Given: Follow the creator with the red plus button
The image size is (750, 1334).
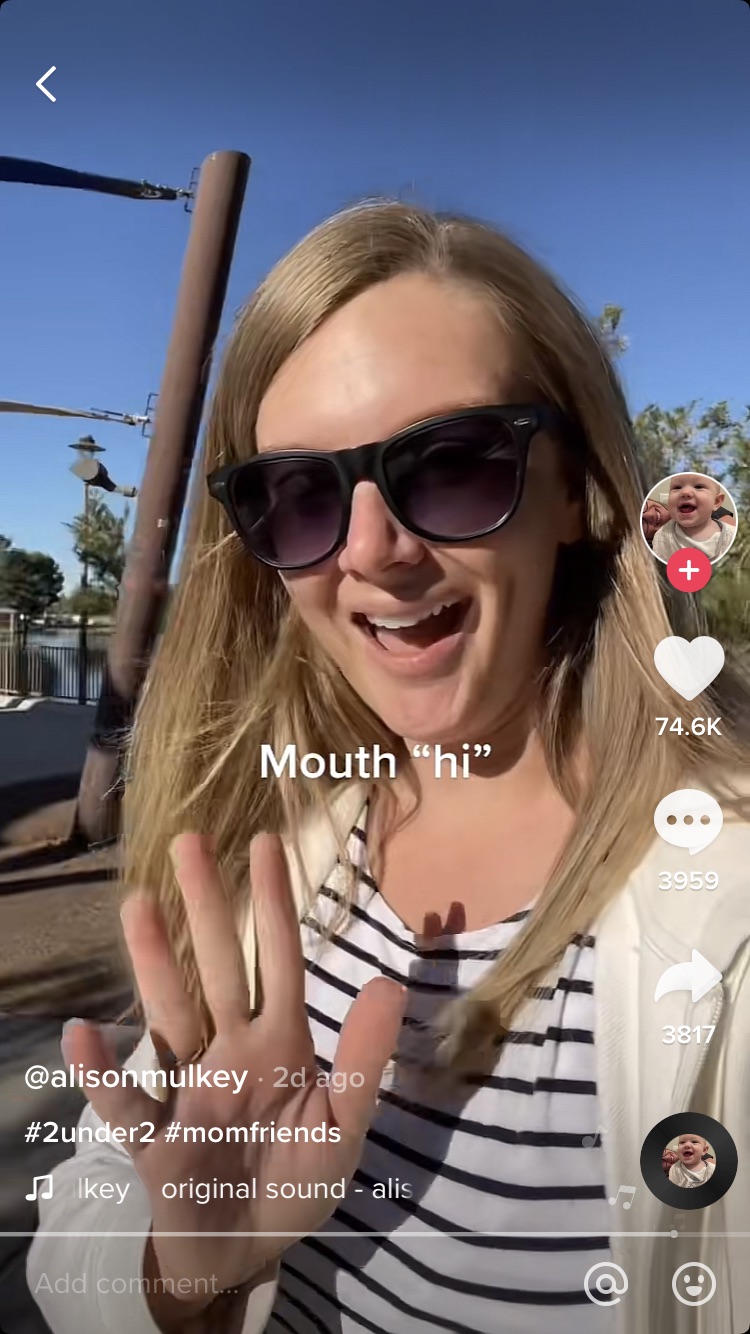Looking at the screenshot, I should pos(688,571).
